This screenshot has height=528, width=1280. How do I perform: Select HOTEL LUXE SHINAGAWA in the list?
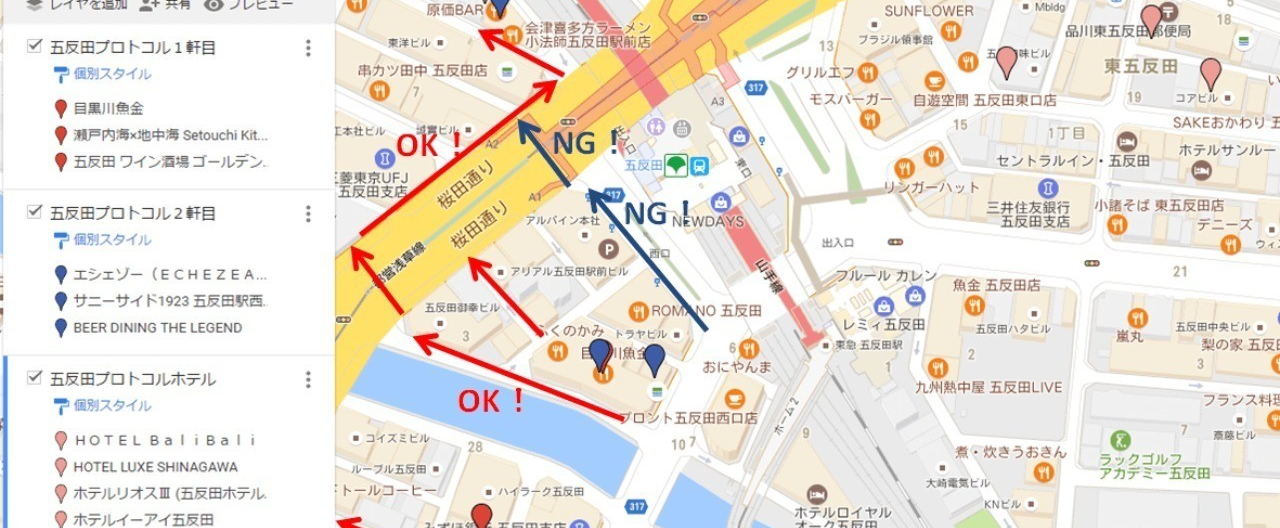[x=155, y=467]
